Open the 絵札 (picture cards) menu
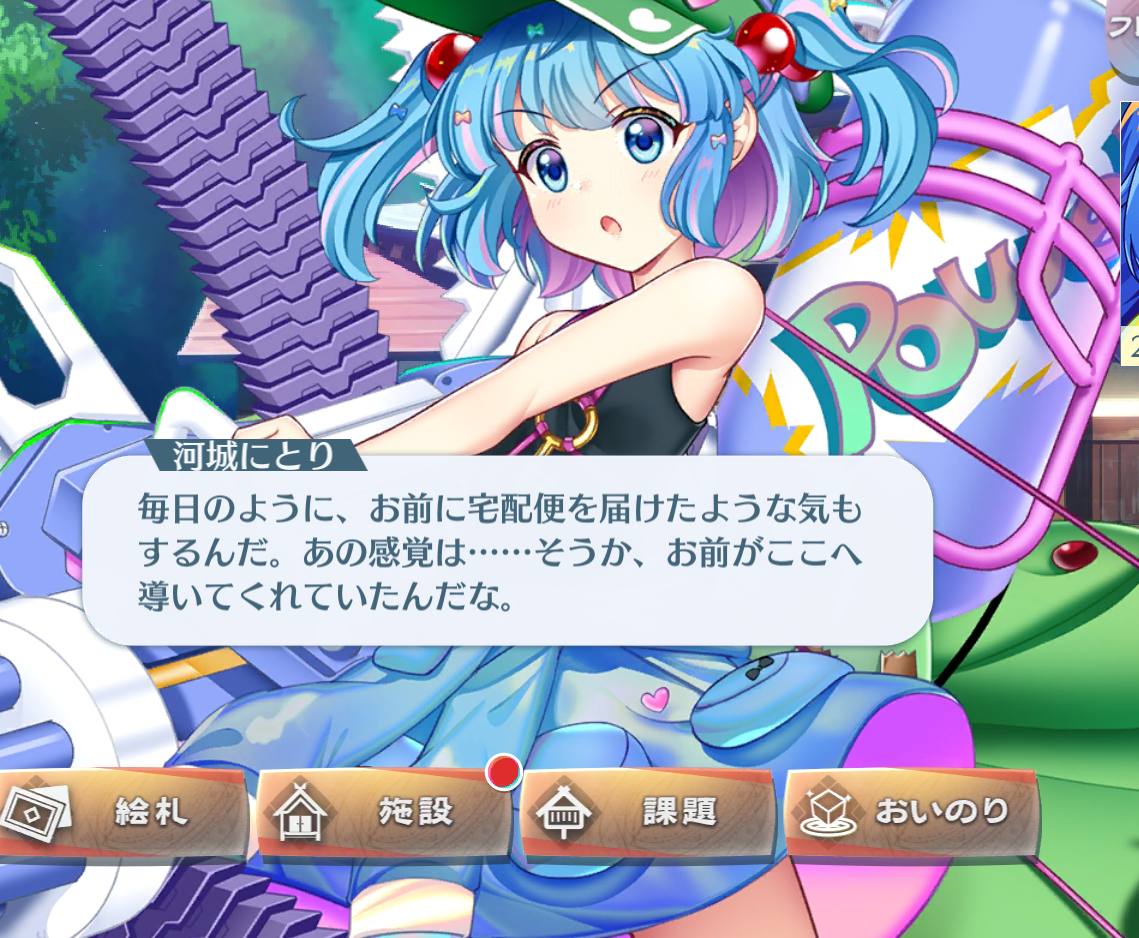The image size is (1139, 938). 125,812
